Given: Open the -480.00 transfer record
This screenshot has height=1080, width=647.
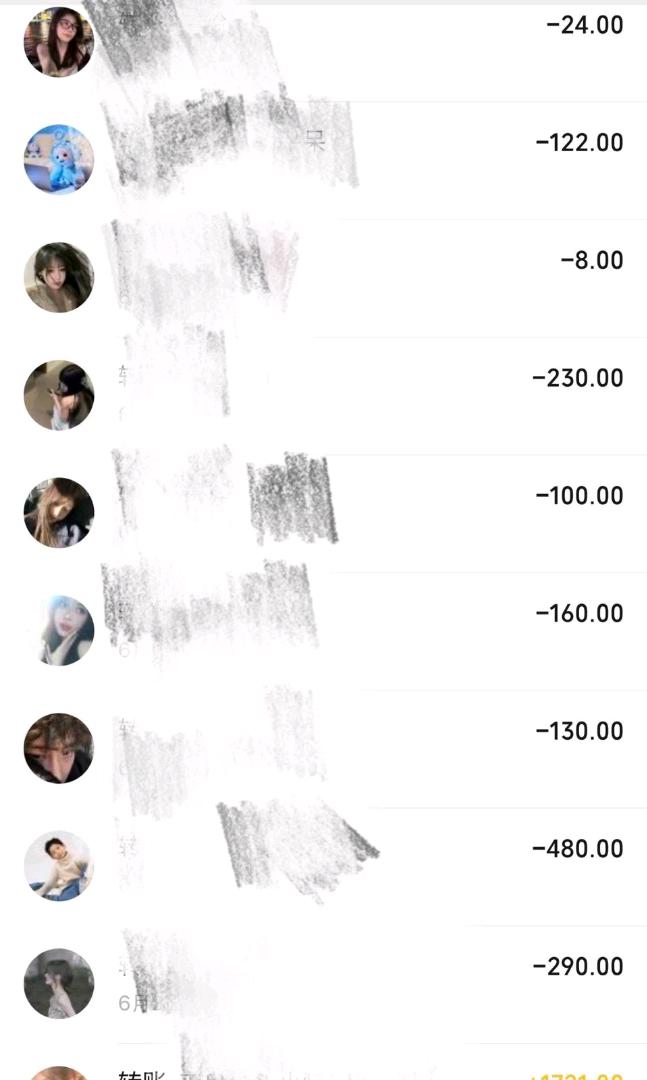Looking at the screenshot, I should tap(323, 866).
